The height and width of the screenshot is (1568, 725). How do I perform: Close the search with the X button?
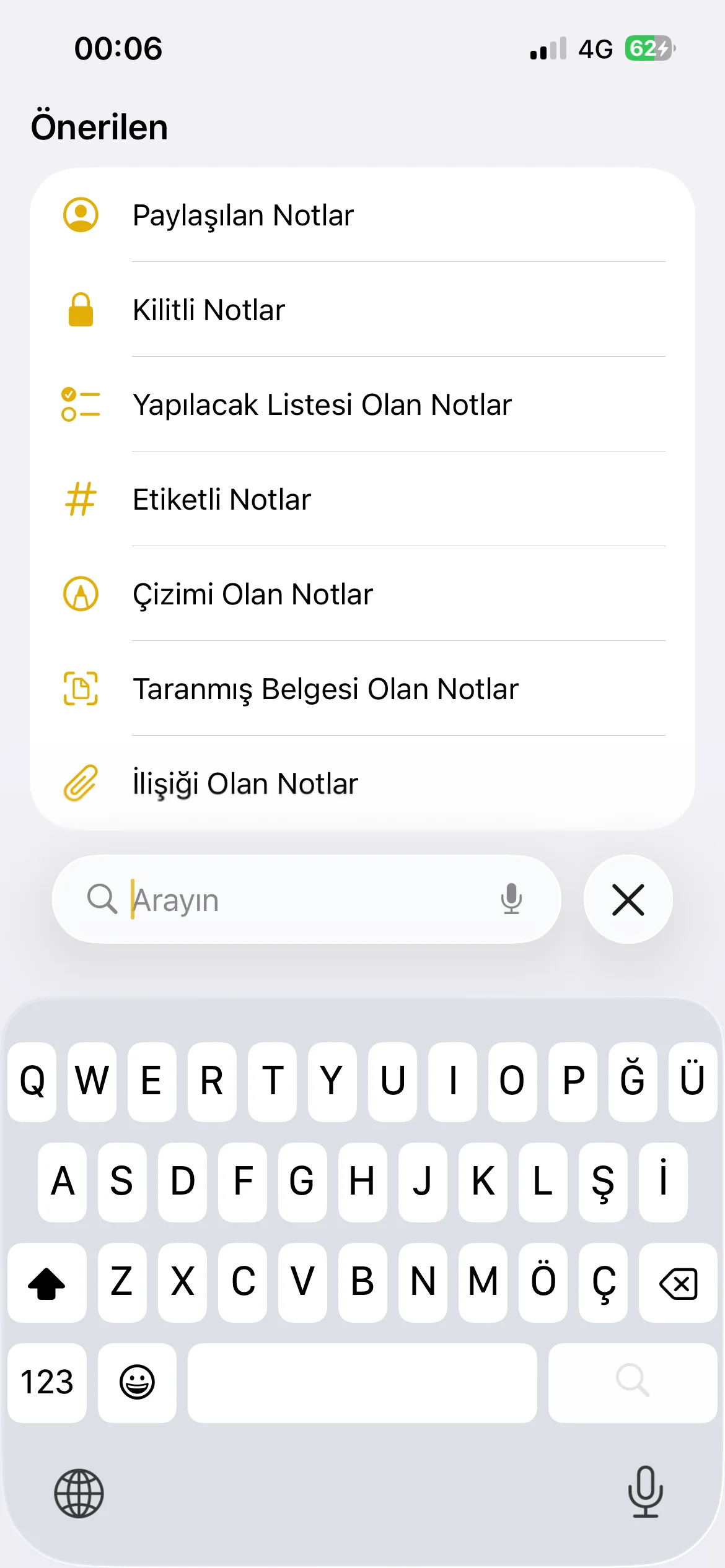pos(628,899)
